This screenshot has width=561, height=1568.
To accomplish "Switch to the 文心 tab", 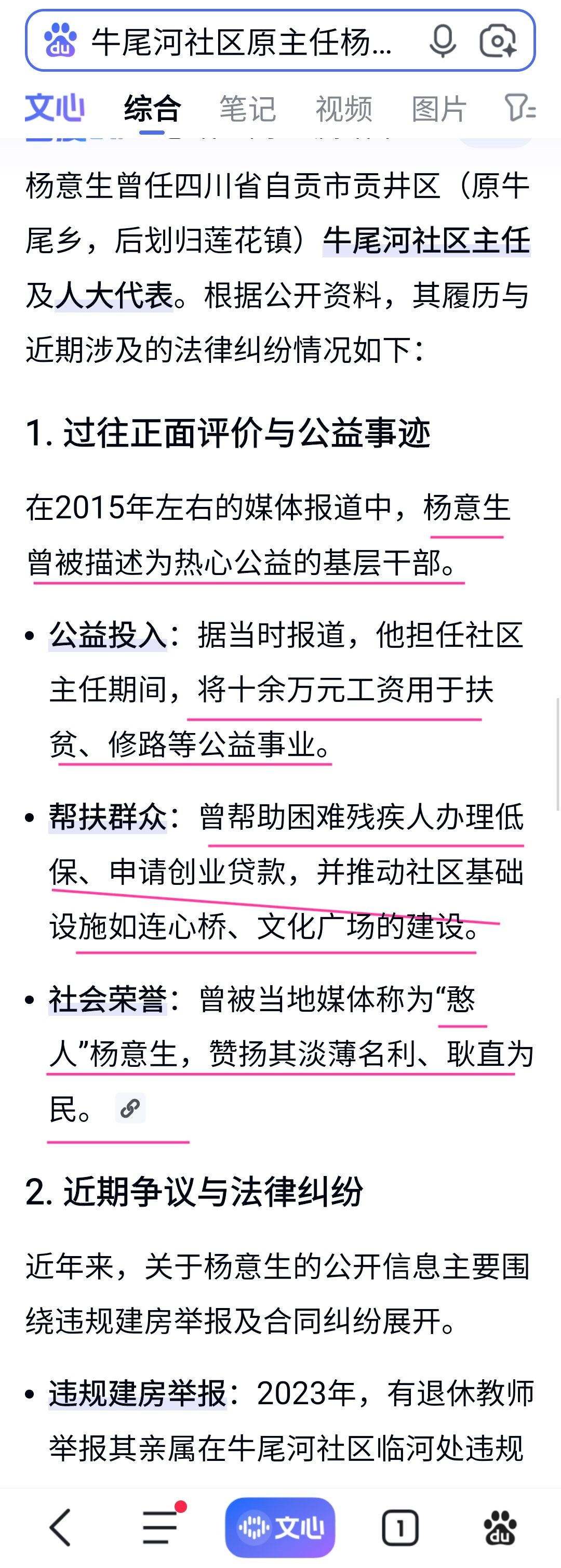I will click(x=55, y=109).
